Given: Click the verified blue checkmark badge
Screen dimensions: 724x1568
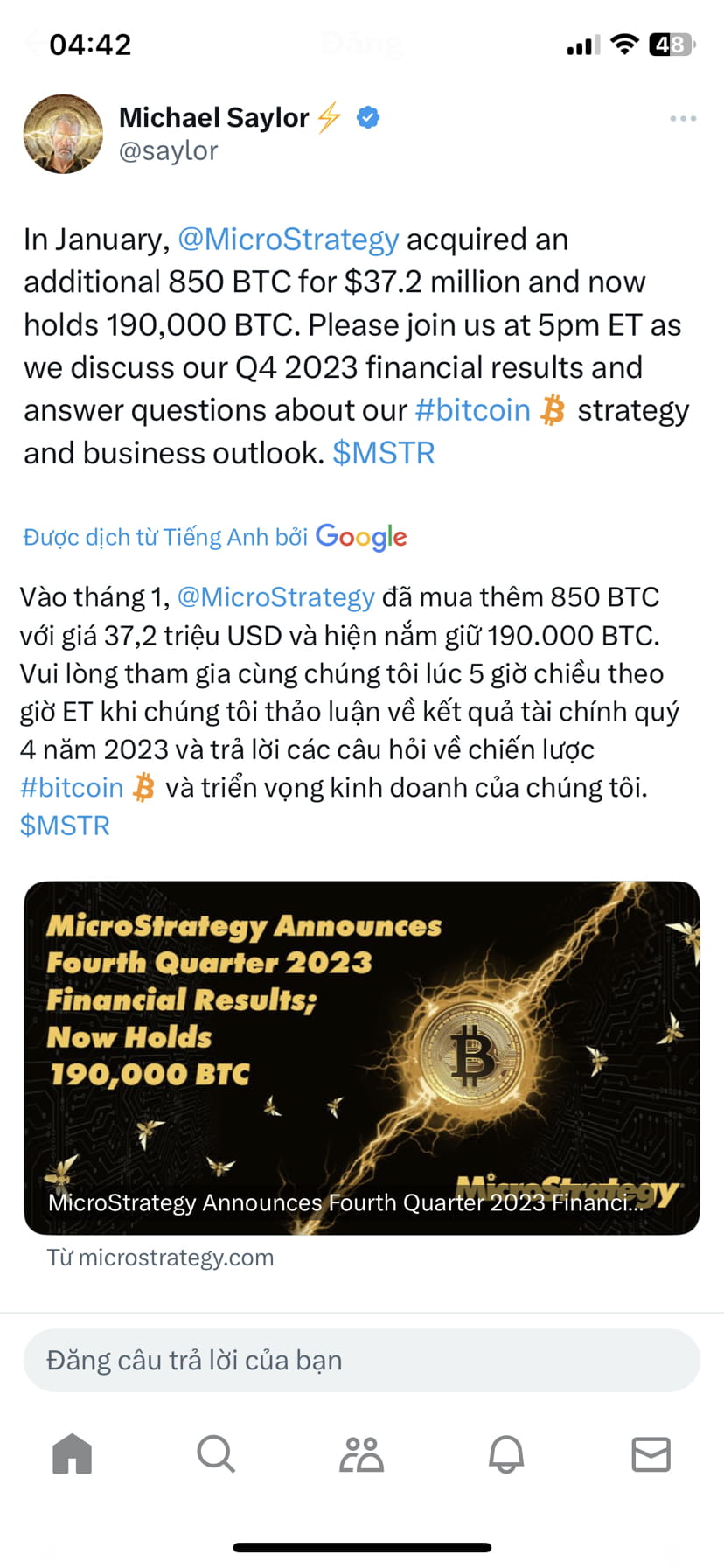Looking at the screenshot, I should click(366, 116).
